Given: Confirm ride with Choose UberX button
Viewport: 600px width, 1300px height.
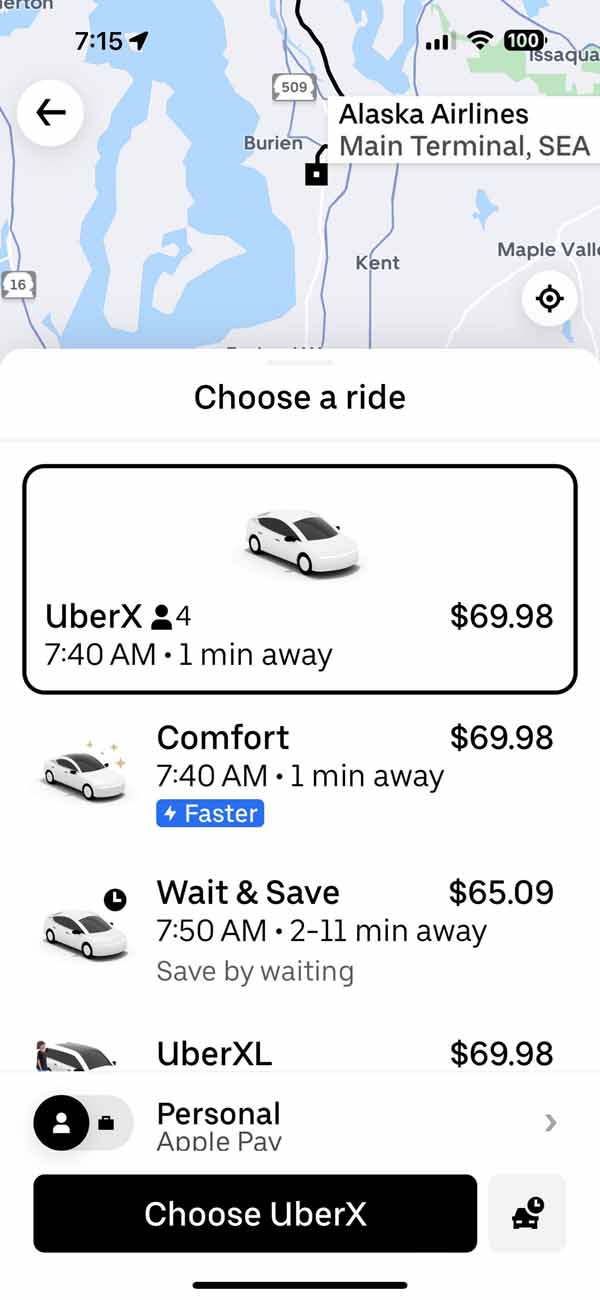Looking at the screenshot, I should (255, 1214).
